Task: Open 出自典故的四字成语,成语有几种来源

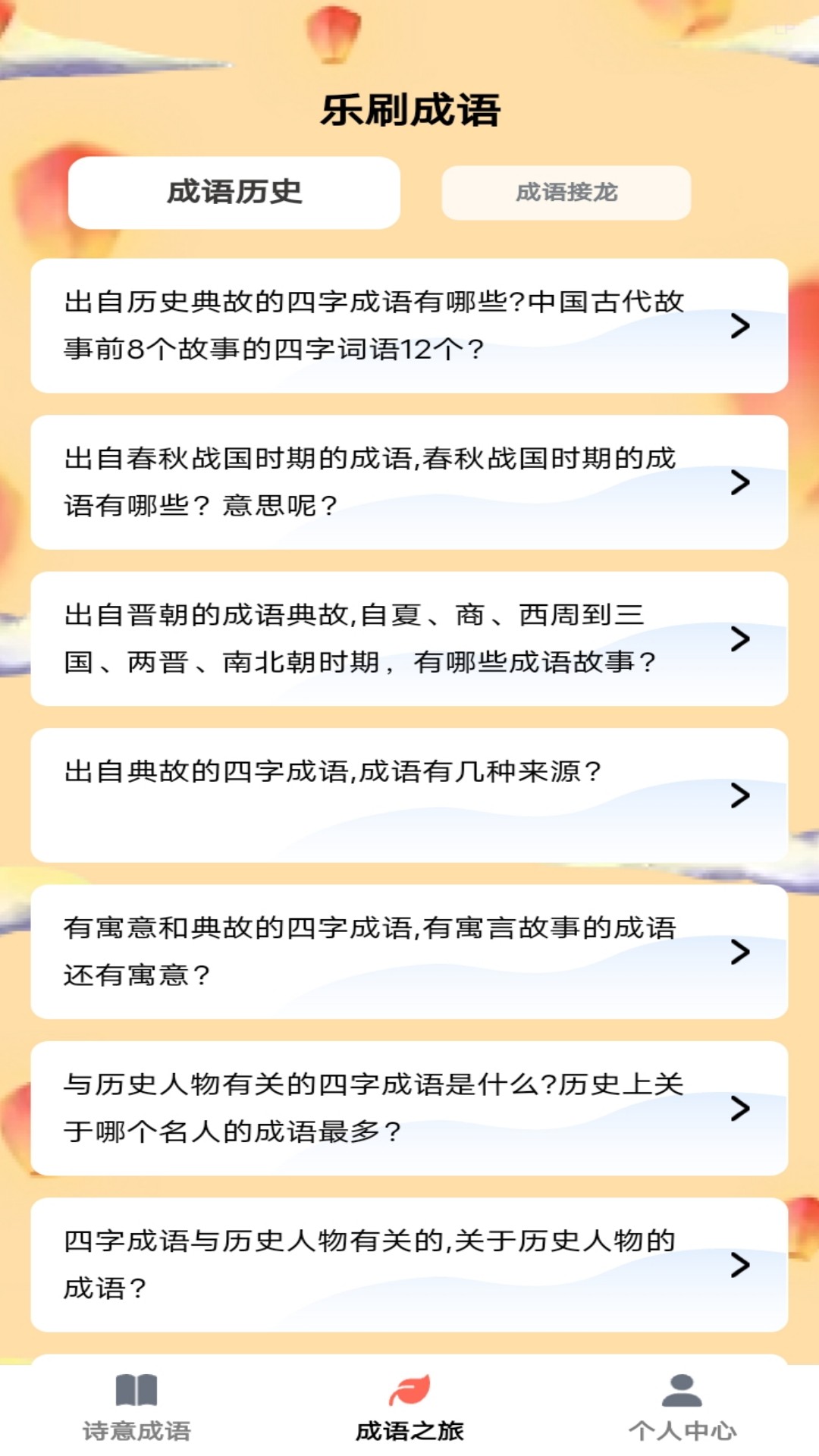Action: [x=409, y=795]
